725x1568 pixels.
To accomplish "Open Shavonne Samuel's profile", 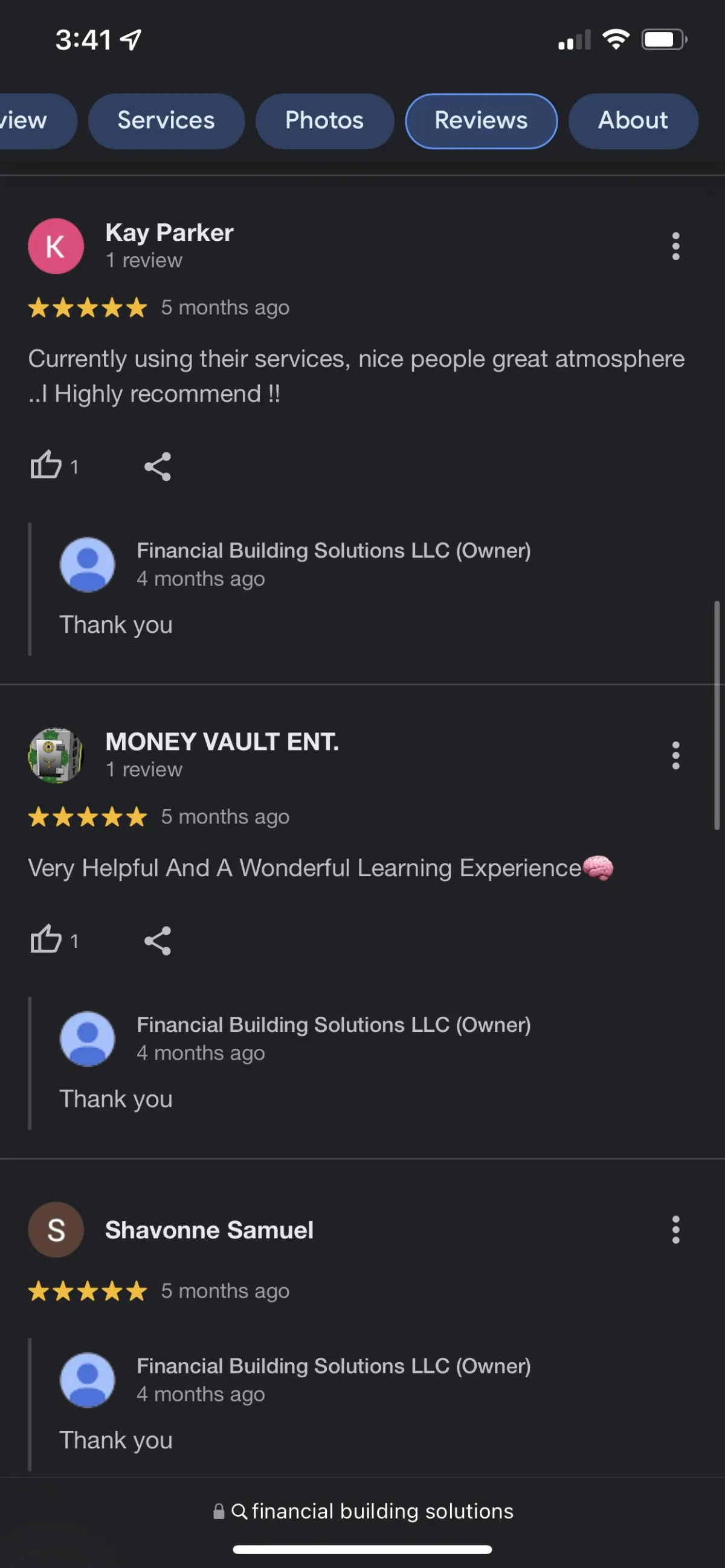I will click(209, 1230).
